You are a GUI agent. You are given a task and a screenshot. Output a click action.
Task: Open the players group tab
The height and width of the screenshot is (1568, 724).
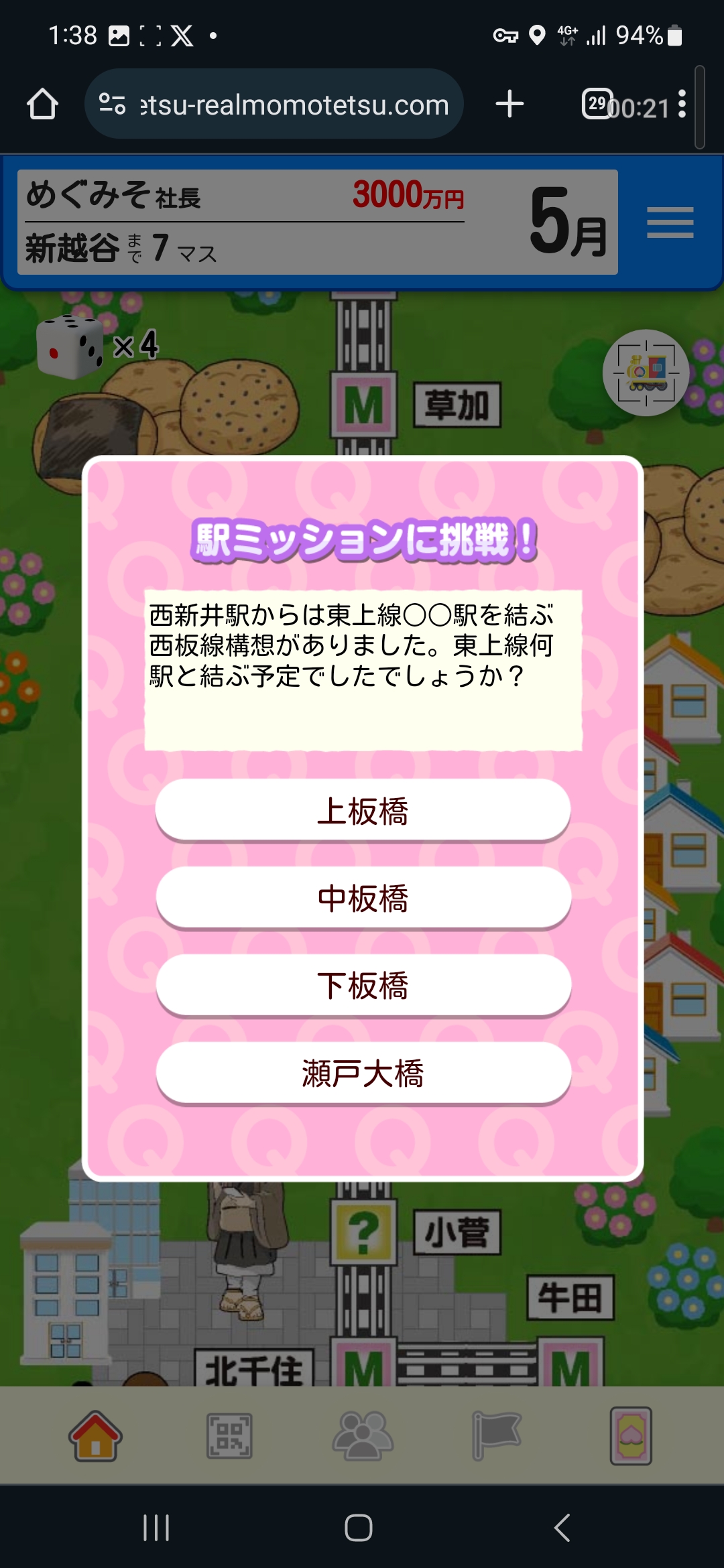363,1436
